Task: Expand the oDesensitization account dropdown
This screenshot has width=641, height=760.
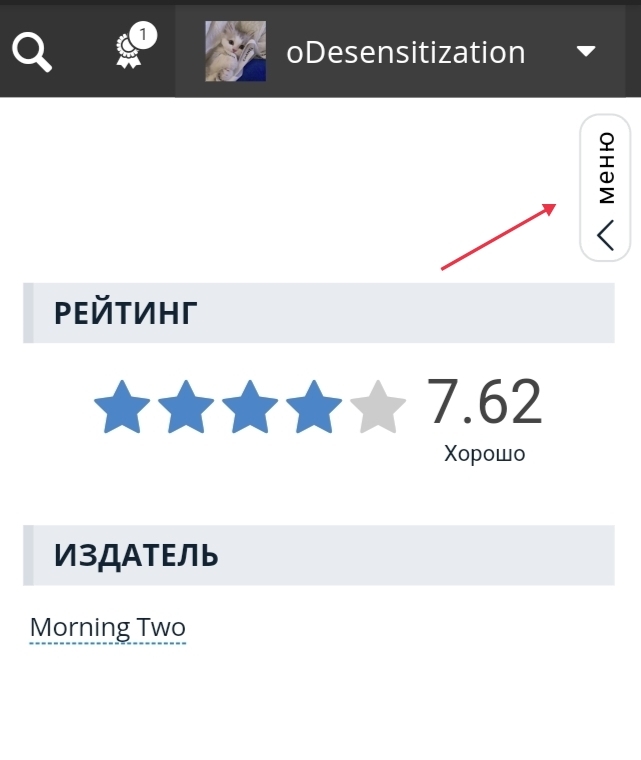Action: point(586,51)
